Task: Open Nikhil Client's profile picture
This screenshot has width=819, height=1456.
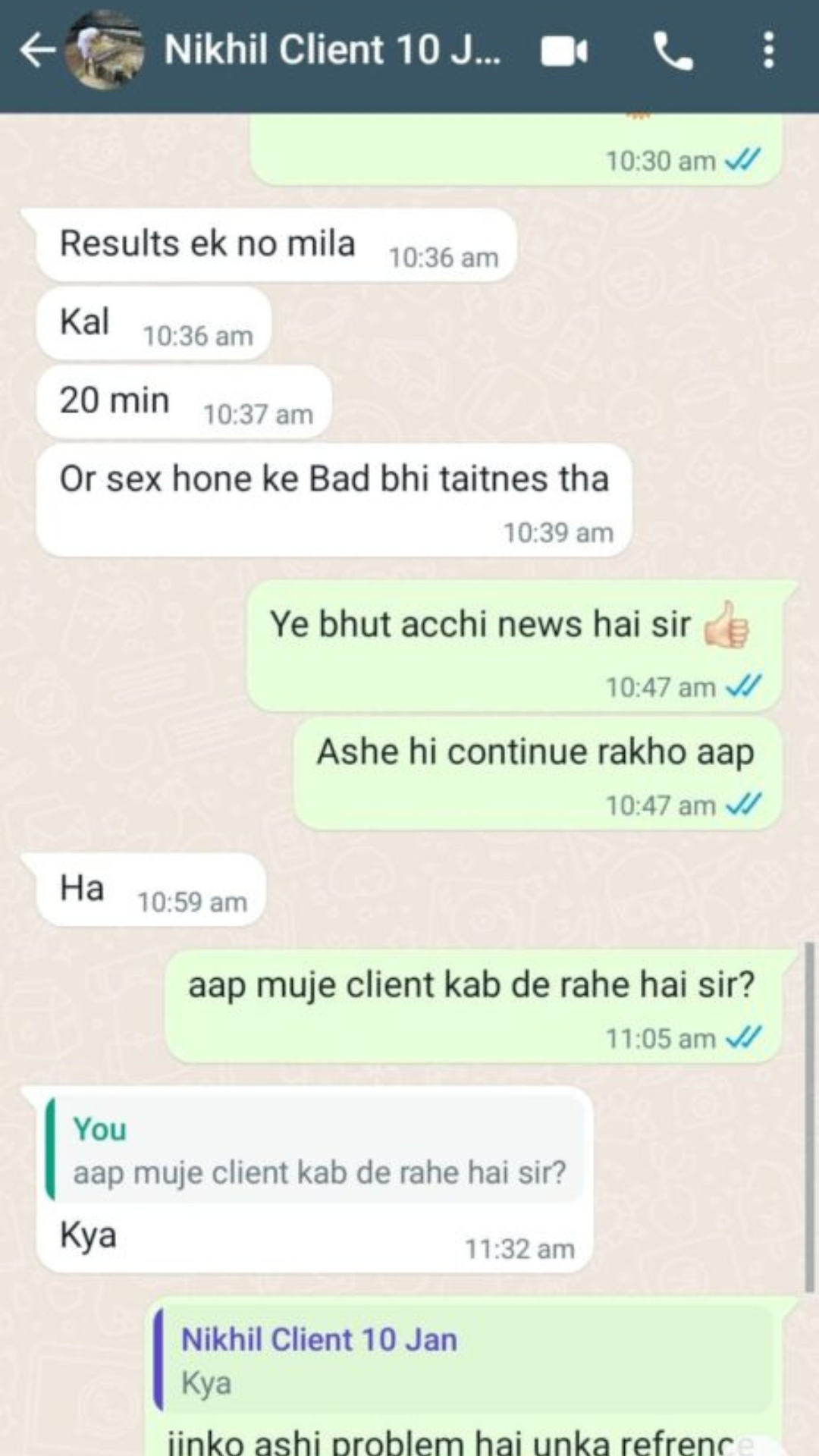Action: [x=105, y=51]
